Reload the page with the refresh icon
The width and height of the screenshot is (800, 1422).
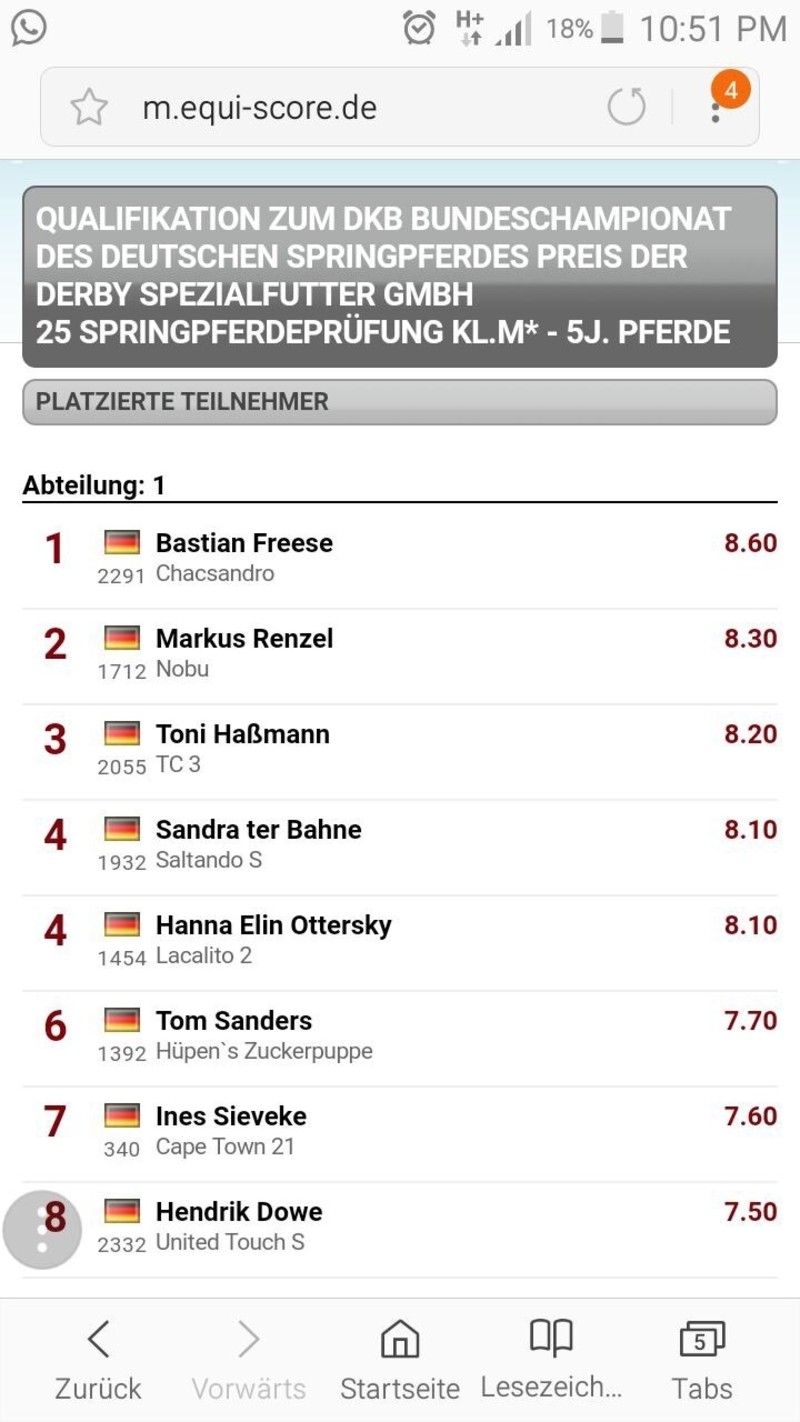(627, 107)
